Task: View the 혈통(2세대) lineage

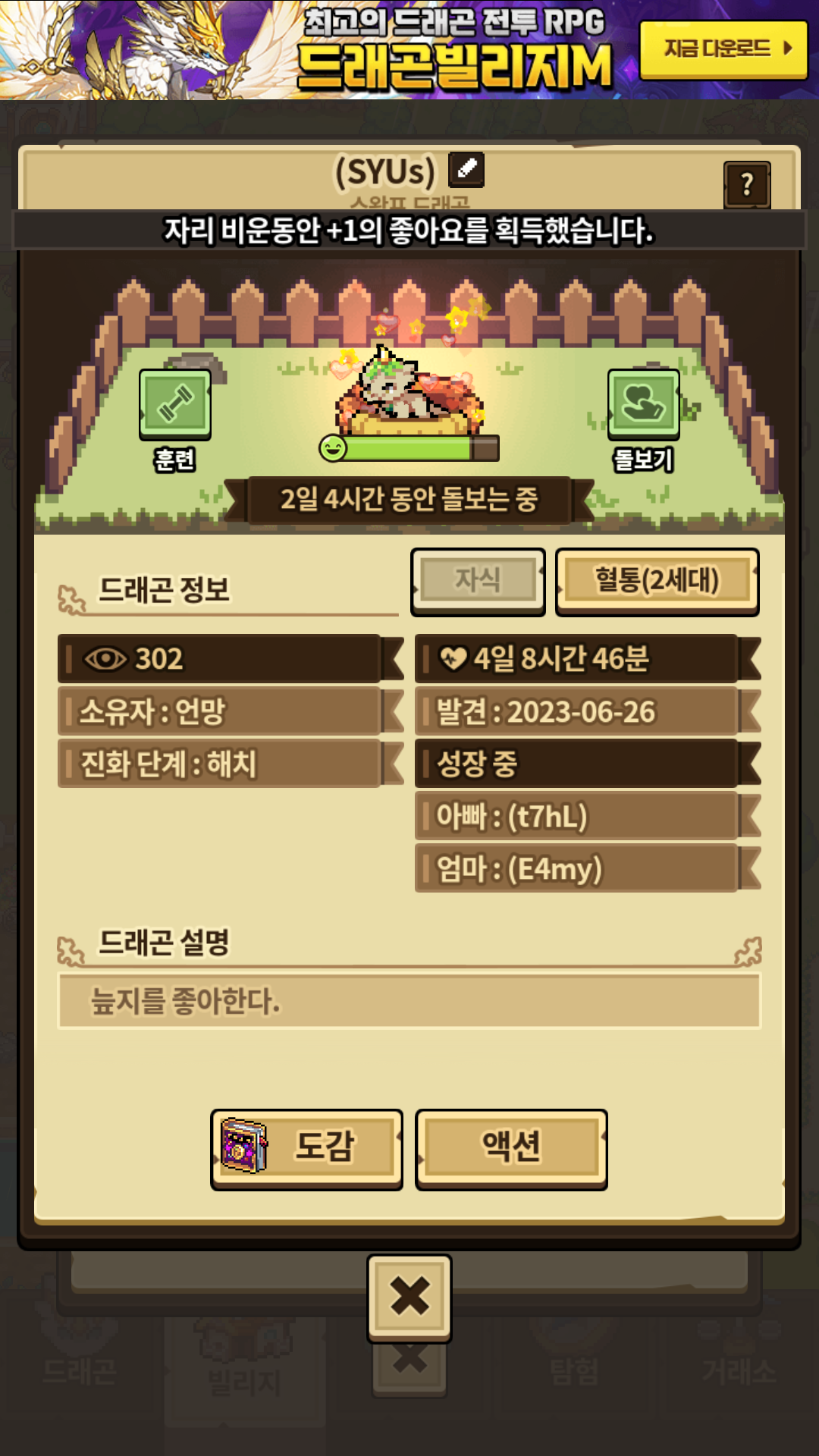Action: click(x=657, y=582)
